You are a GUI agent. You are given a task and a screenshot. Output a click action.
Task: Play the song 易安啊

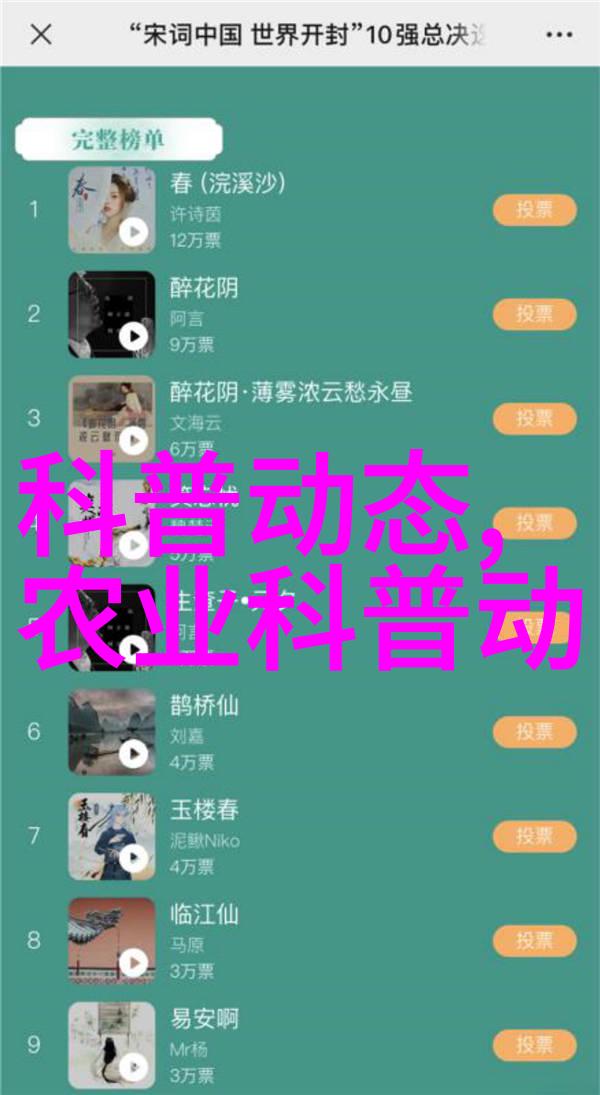pyautogui.click(x=133, y=1067)
